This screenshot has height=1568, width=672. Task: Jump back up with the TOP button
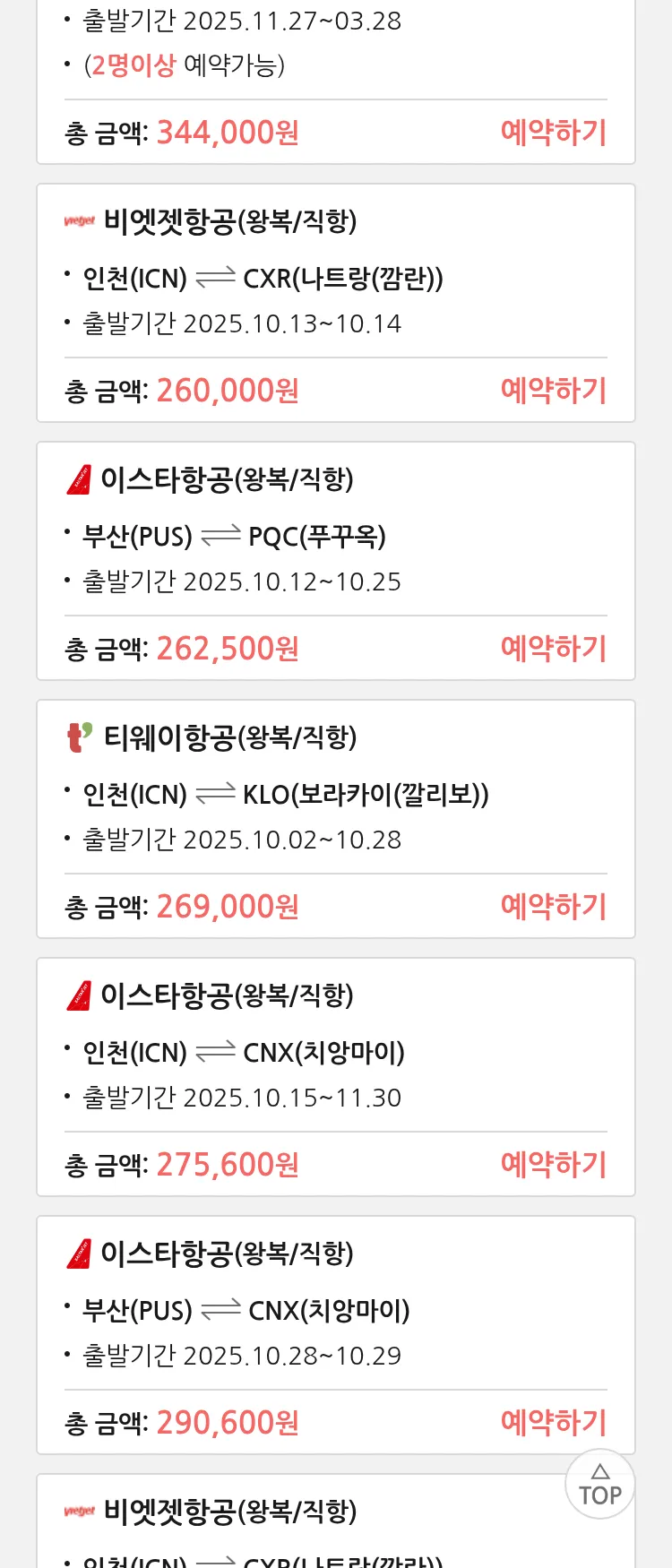coord(599,1485)
